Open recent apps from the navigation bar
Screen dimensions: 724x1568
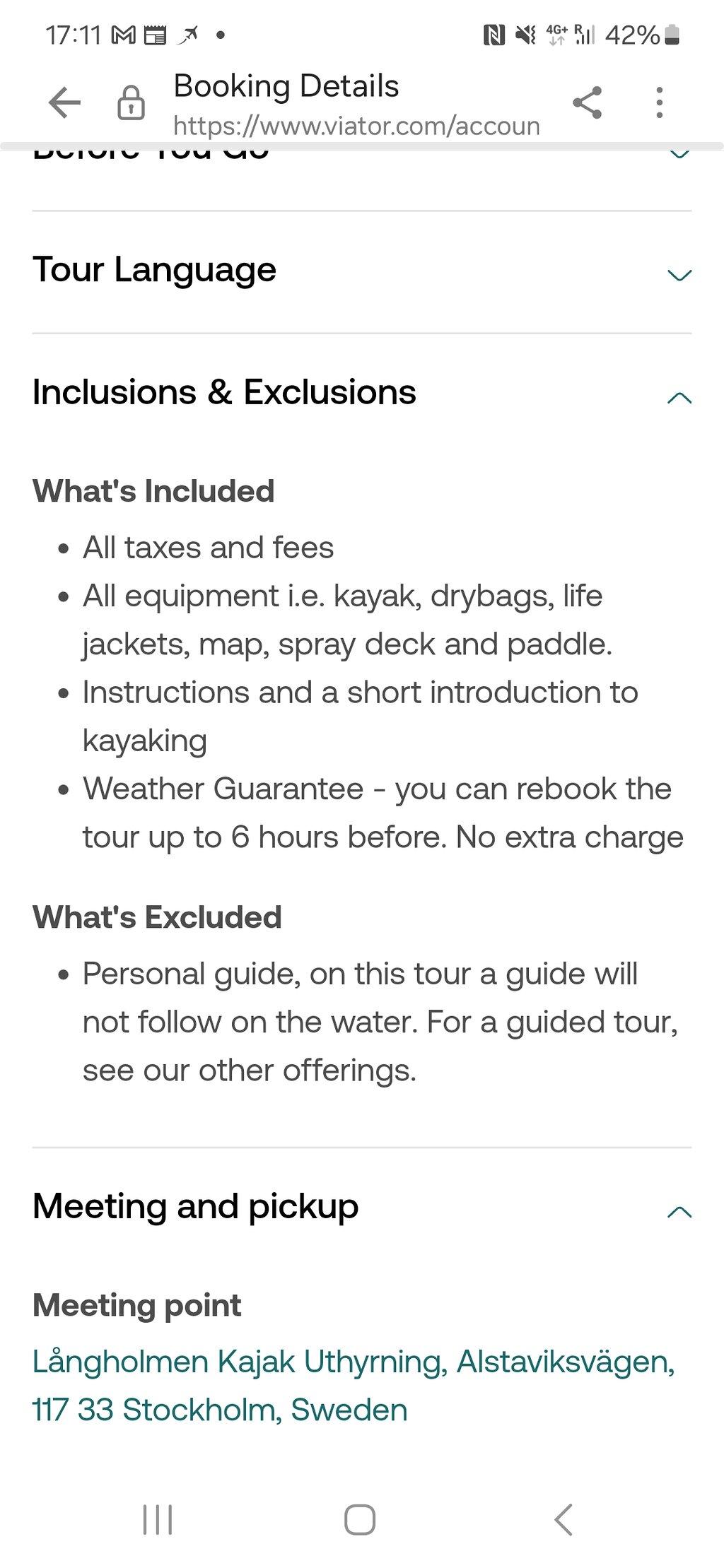pyautogui.click(x=158, y=1519)
